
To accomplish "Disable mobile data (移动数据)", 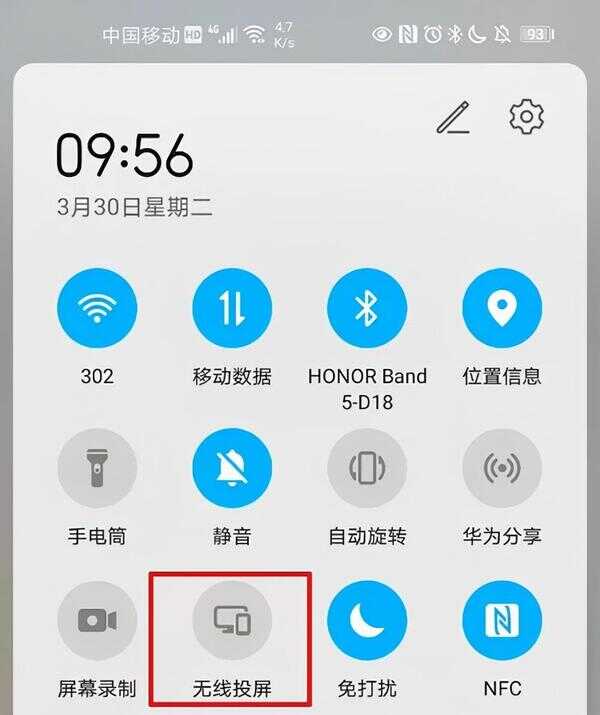I will pos(232,309).
